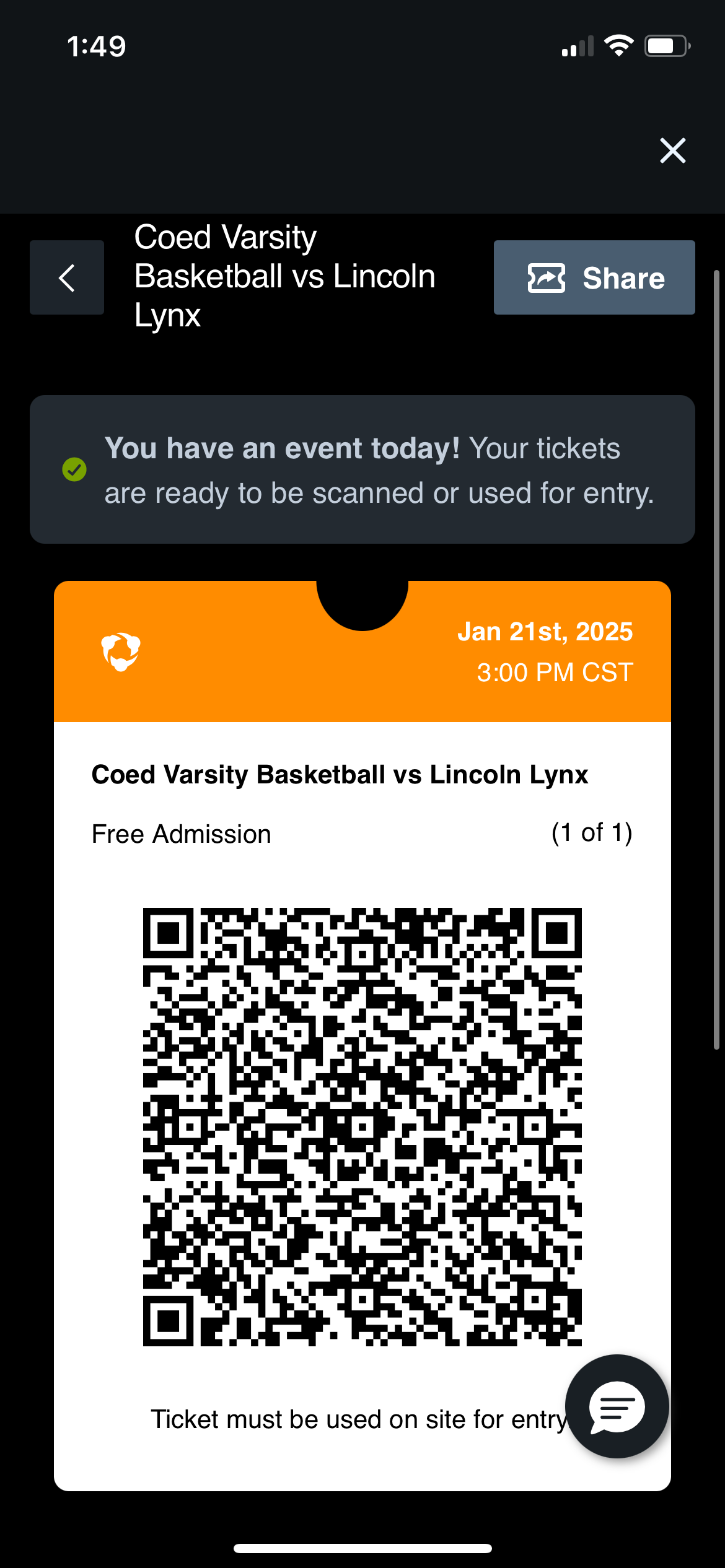
Task: Tap the event today notification banner
Action: pos(362,469)
